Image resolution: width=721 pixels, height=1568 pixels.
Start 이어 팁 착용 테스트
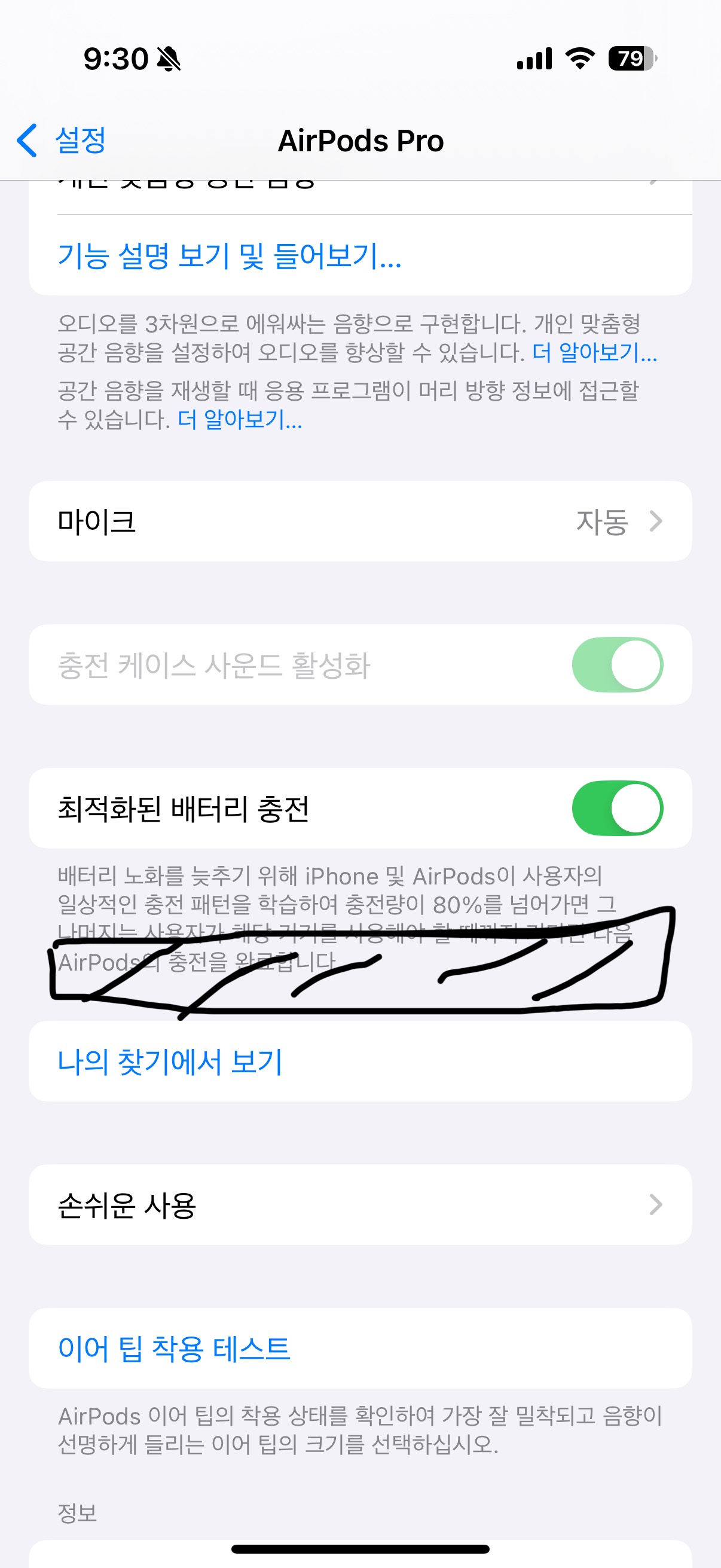(174, 1349)
